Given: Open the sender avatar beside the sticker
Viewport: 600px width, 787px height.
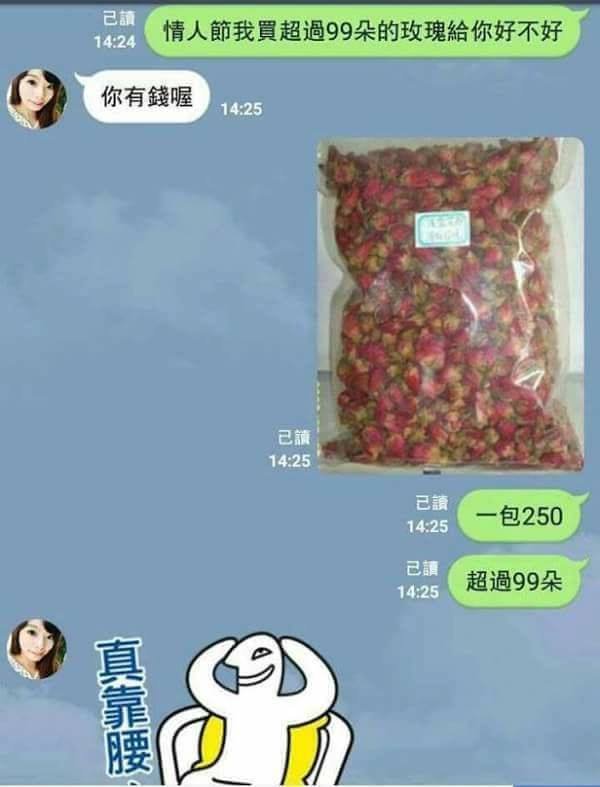Looking at the screenshot, I should click(36, 649).
